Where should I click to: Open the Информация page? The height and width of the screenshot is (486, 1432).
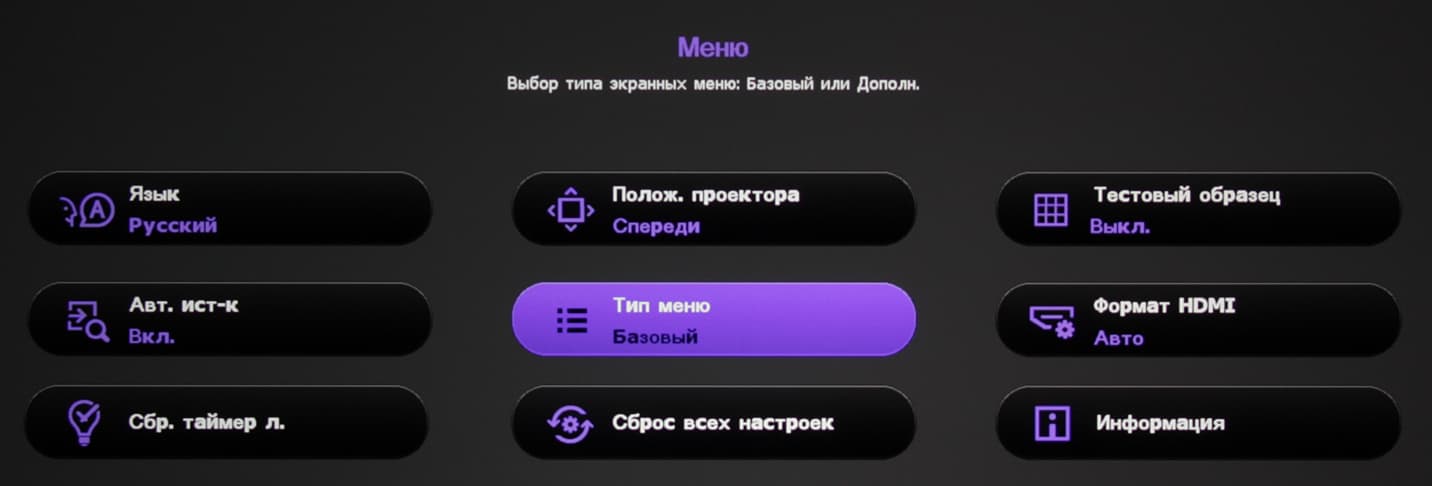tap(1198, 422)
